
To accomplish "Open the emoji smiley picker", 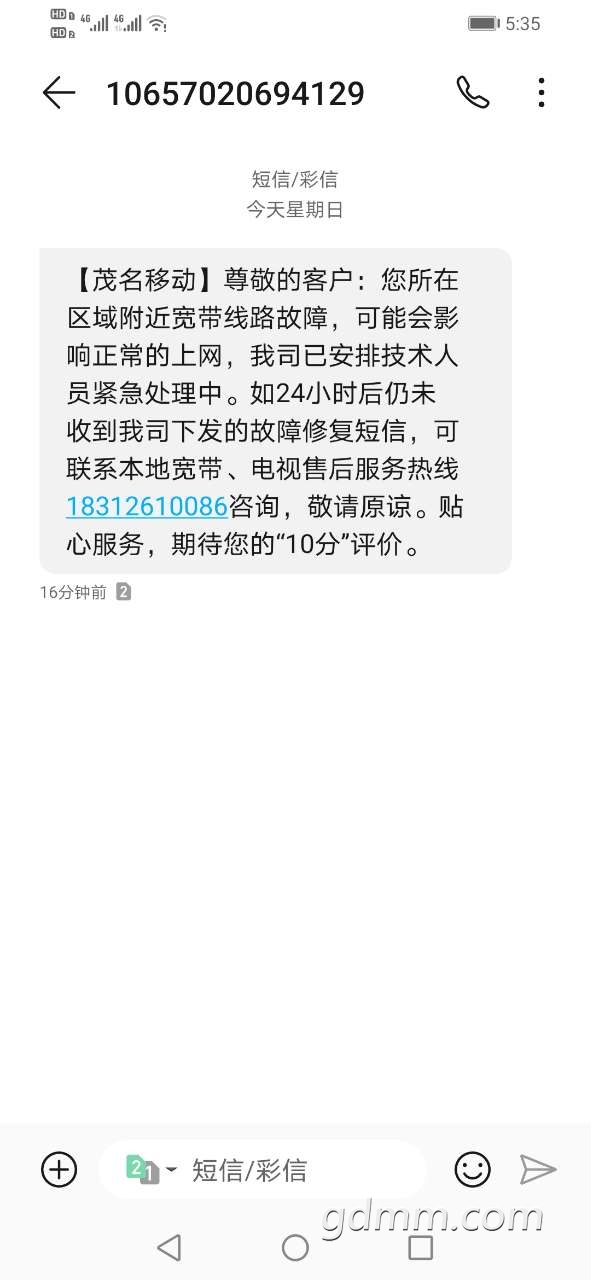I will click(x=472, y=1169).
